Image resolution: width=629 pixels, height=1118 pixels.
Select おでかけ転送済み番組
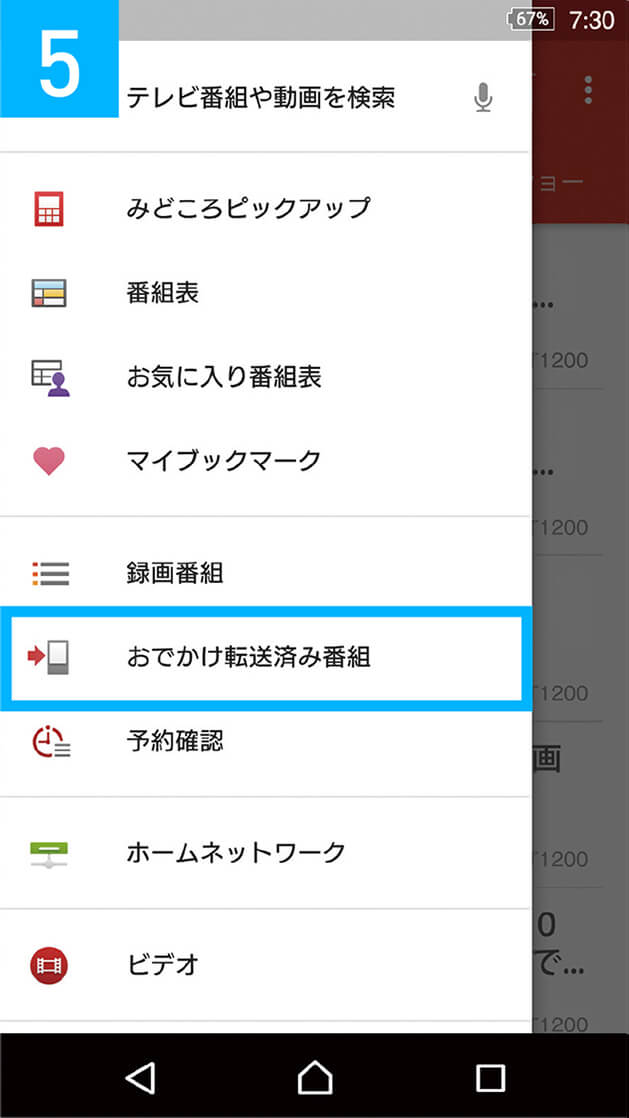click(248, 657)
